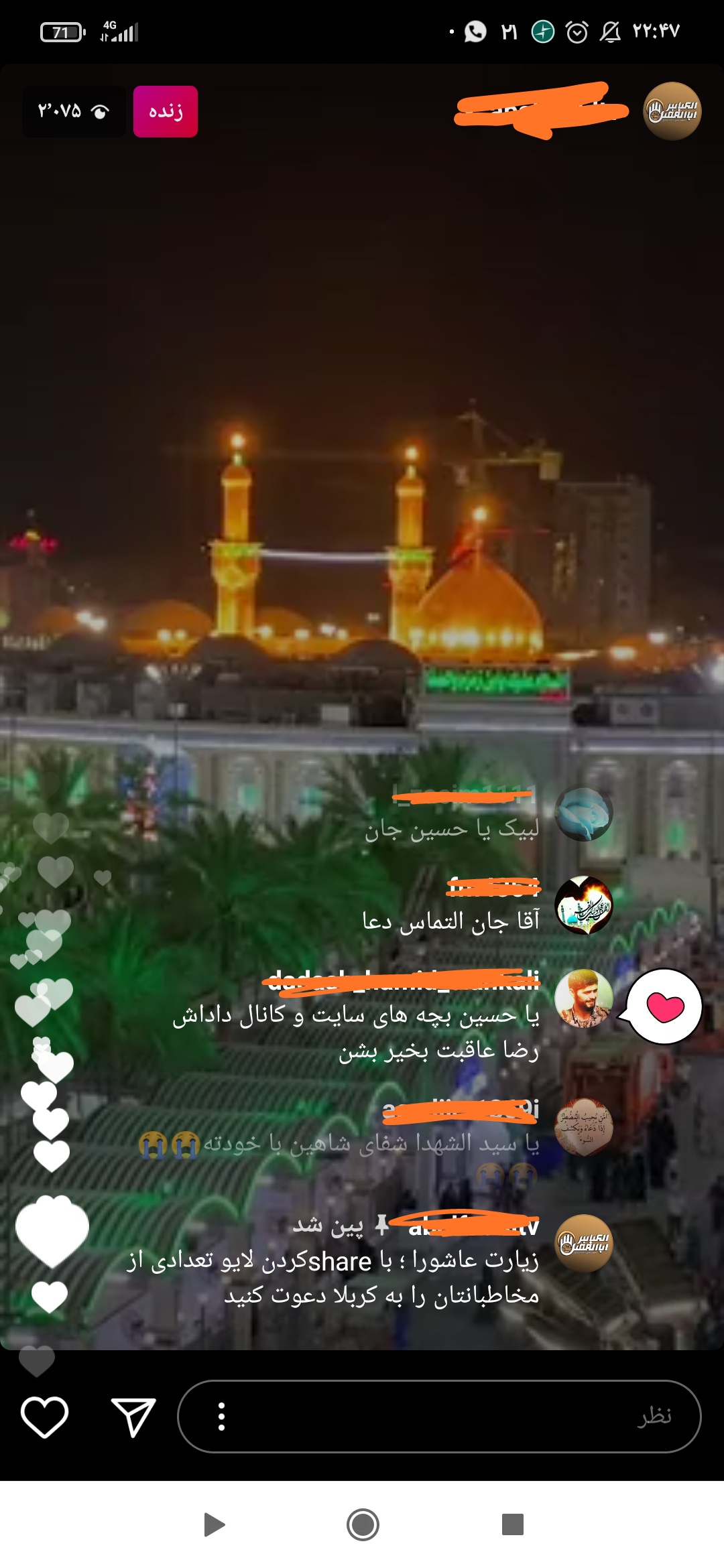Image resolution: width=724 pixels, height=1568 pixels.
Task: Tap the heart speech bubble beside the comment
Action: coord(664,1006)
